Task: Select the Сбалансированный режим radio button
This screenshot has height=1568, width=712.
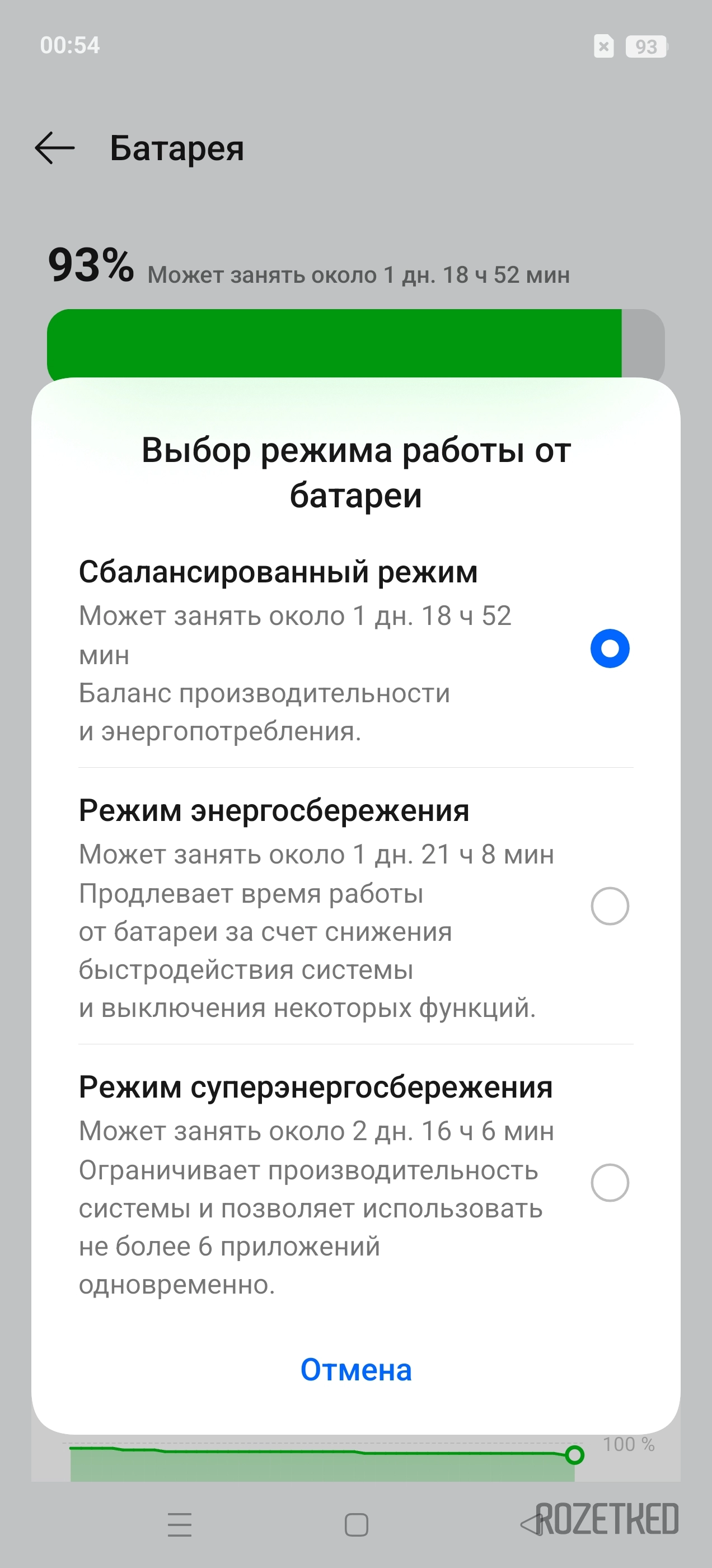Action: [x=610, y=648]
